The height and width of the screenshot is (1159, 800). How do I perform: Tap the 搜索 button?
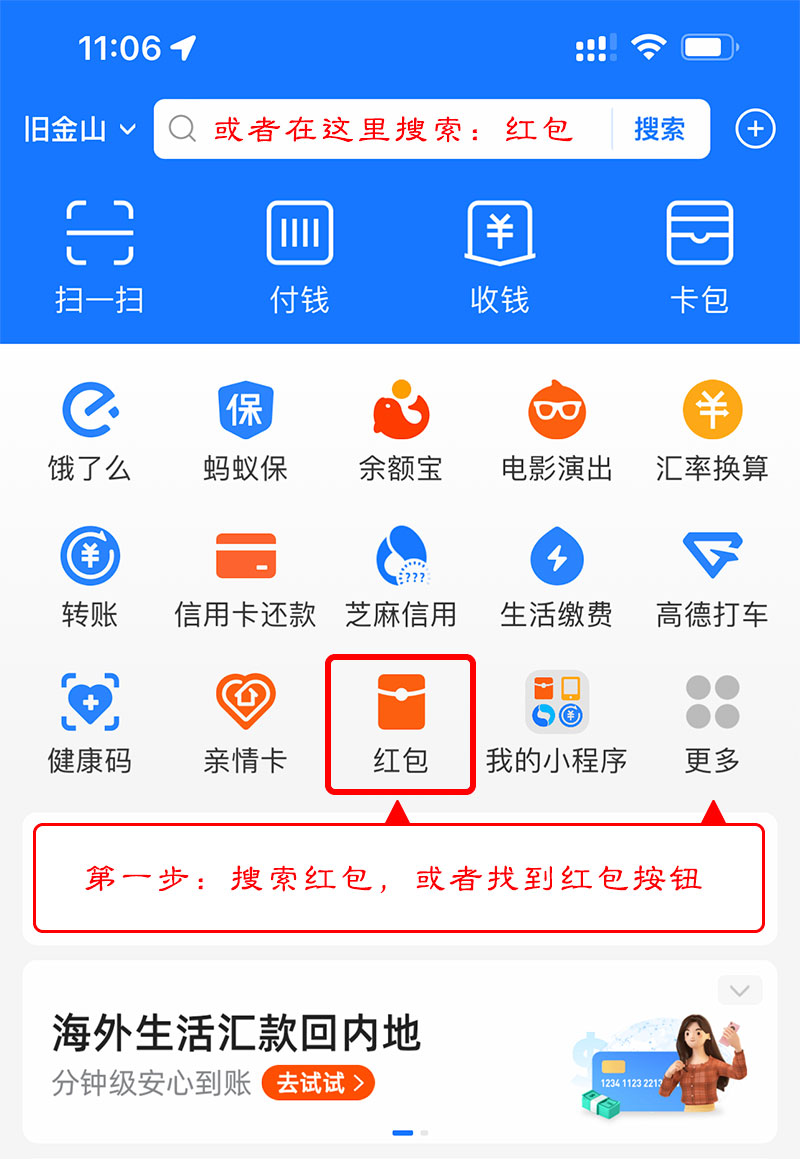[x=660, y=129]
